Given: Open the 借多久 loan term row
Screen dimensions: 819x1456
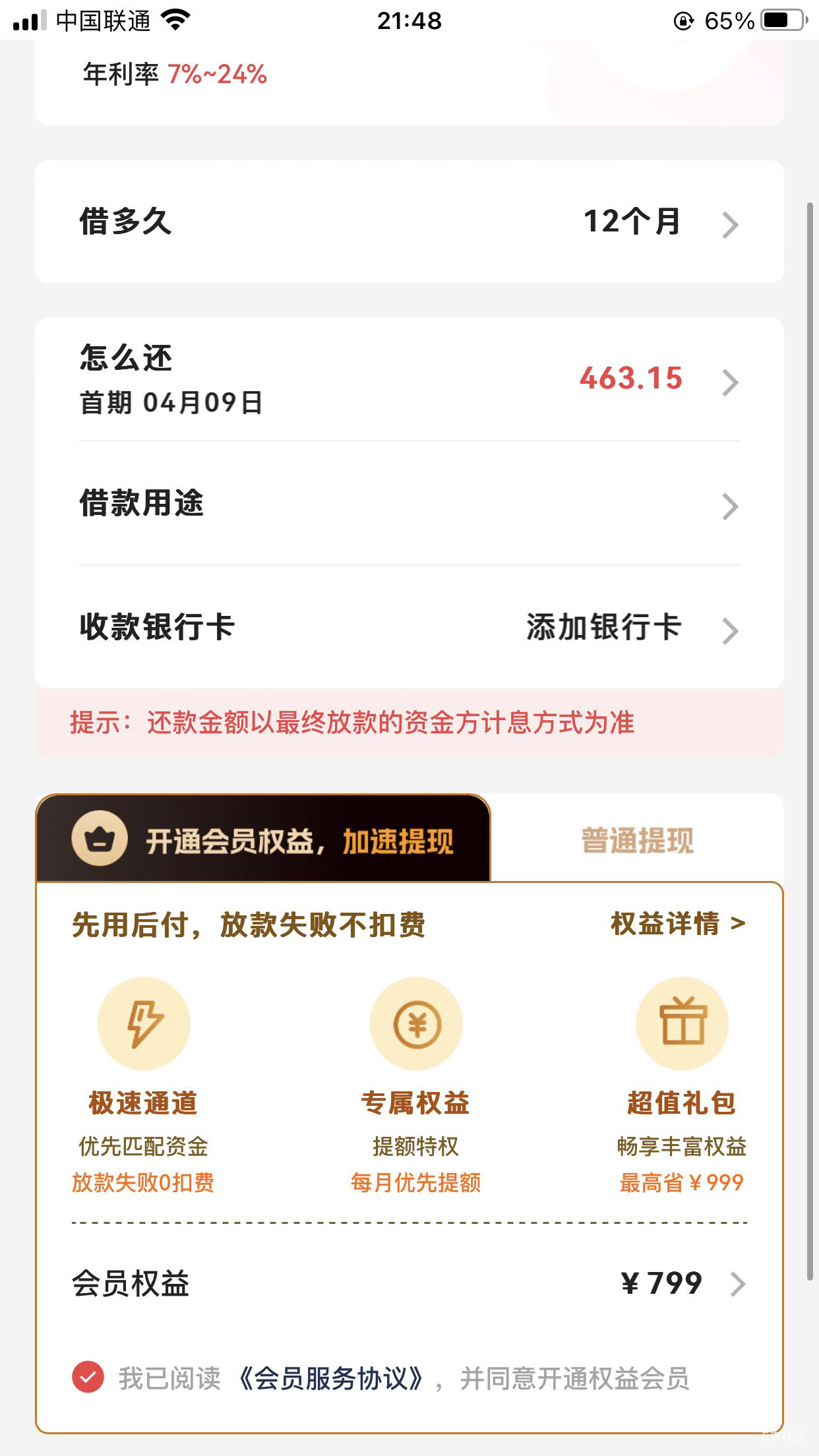Looking at the screenshot, I should point(409,222).
